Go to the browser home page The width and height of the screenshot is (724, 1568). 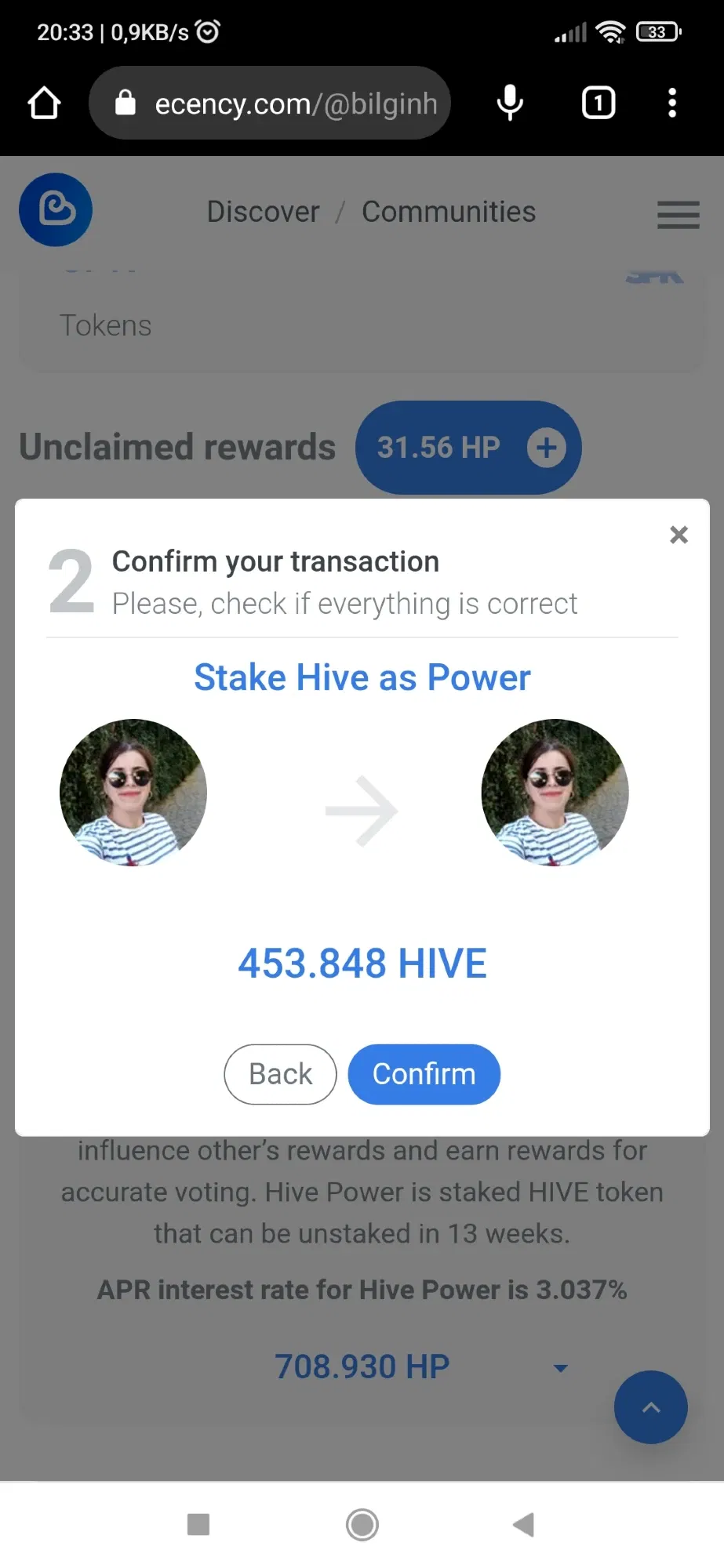click(x=44, y=103)
